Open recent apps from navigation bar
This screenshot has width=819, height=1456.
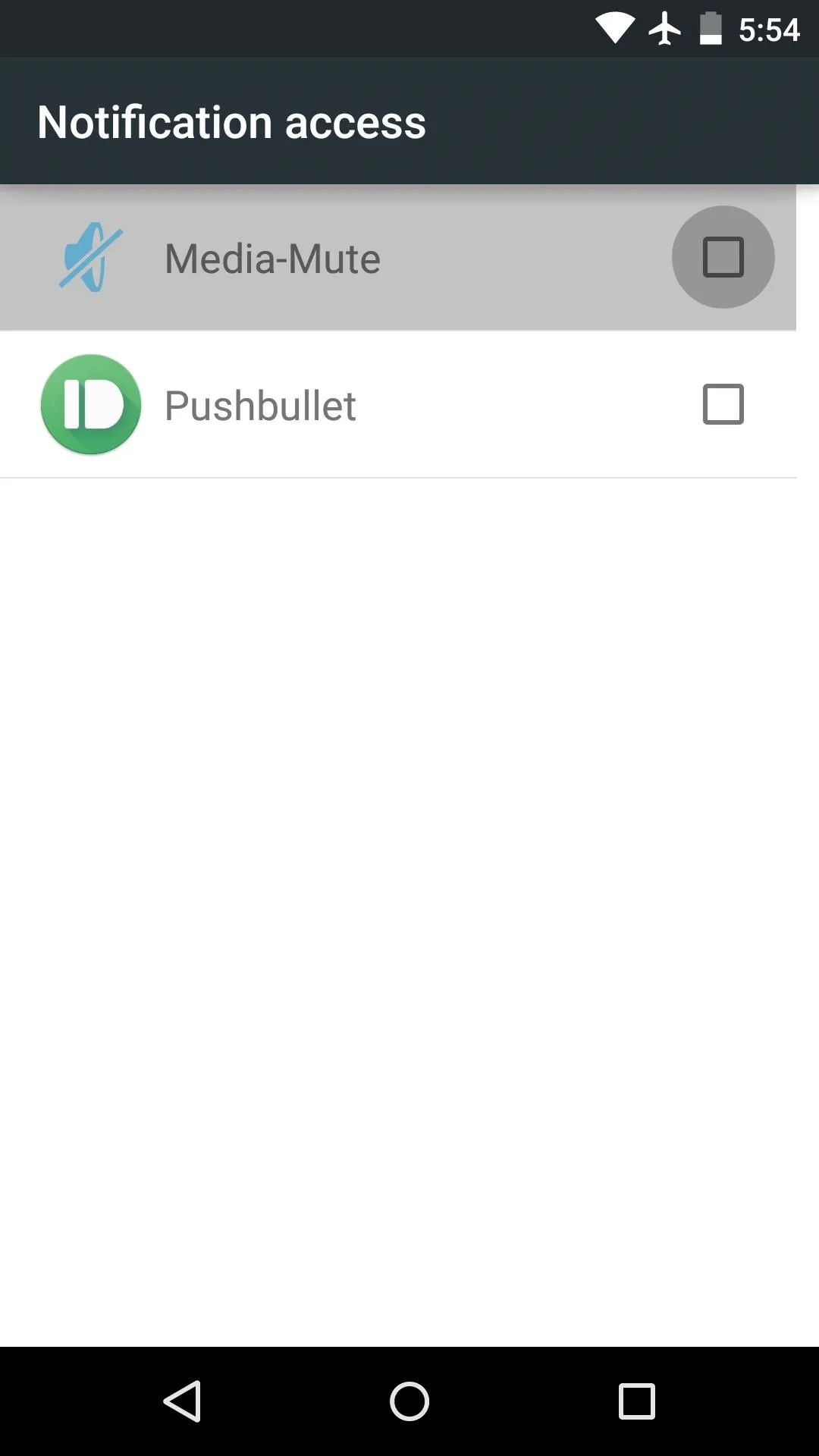[636, 1401]
